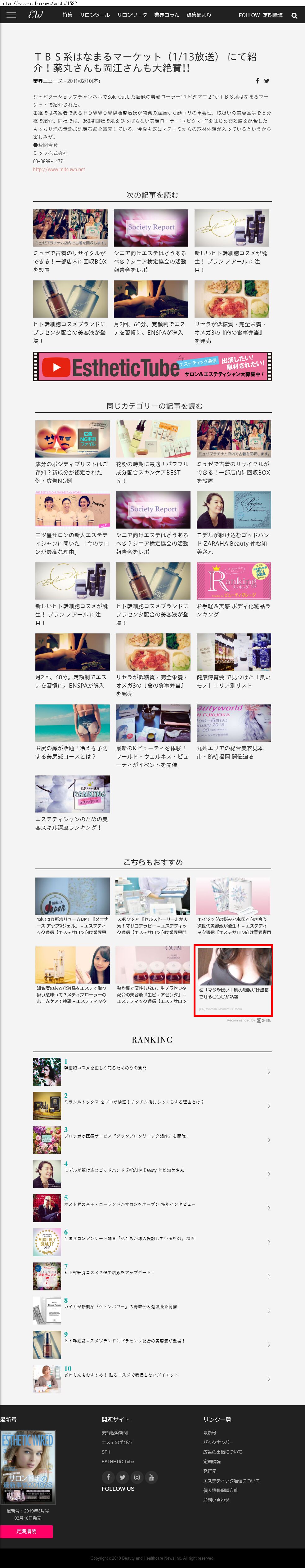Viewport: 305px width, 1568px height.
Task: Open サロンツール in top navigation
Action: (94, 15)
